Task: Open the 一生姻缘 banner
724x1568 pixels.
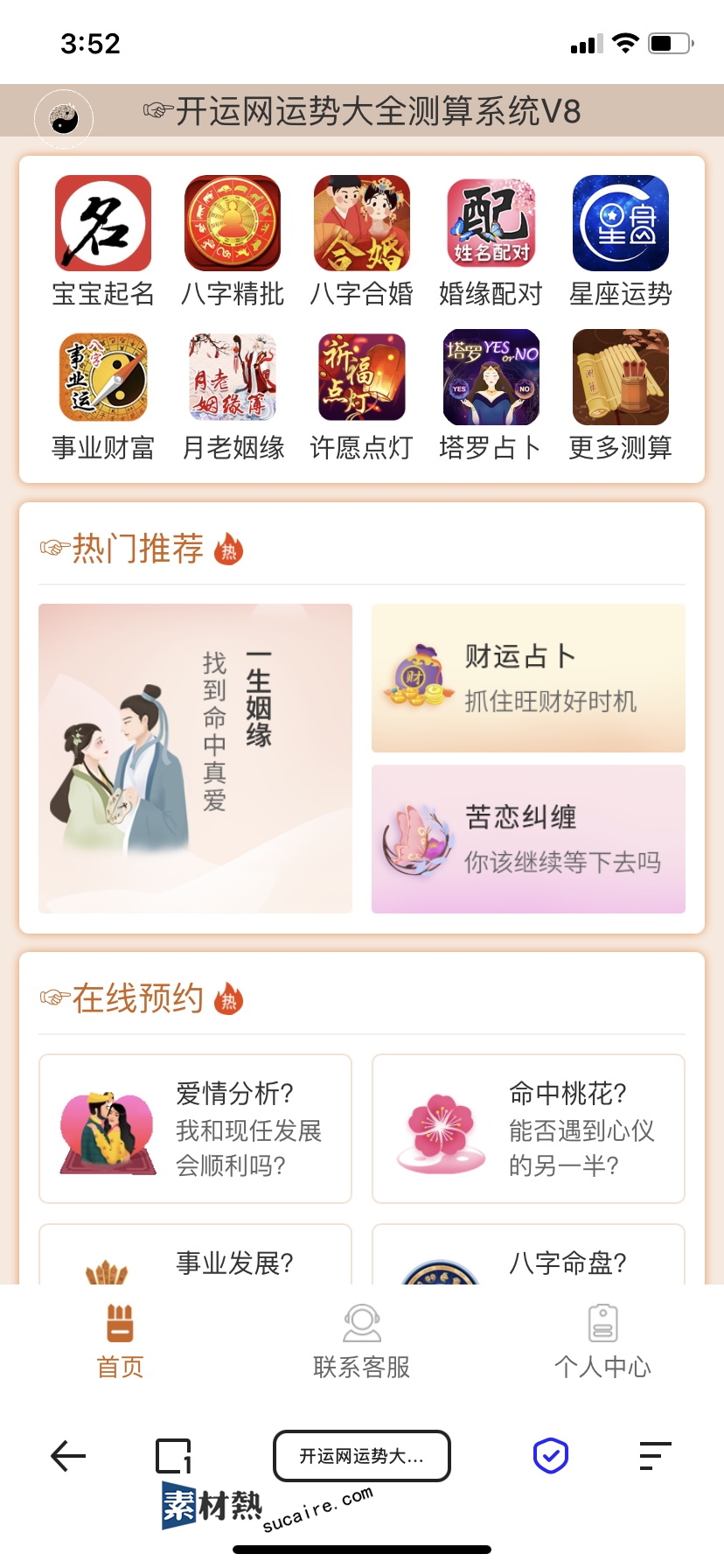Action: (195, 758)
